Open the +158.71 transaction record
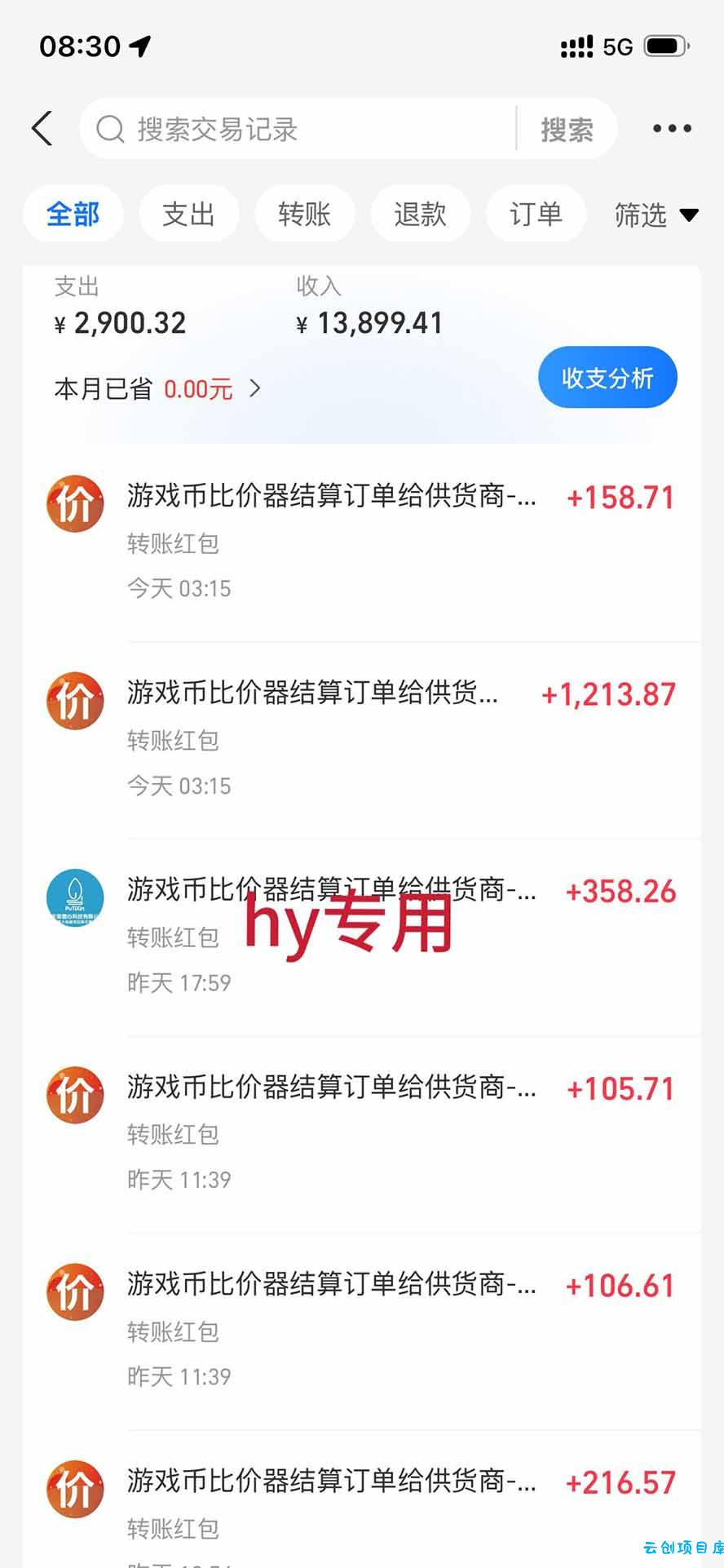The image size is (724, 1568). point(361,543)
